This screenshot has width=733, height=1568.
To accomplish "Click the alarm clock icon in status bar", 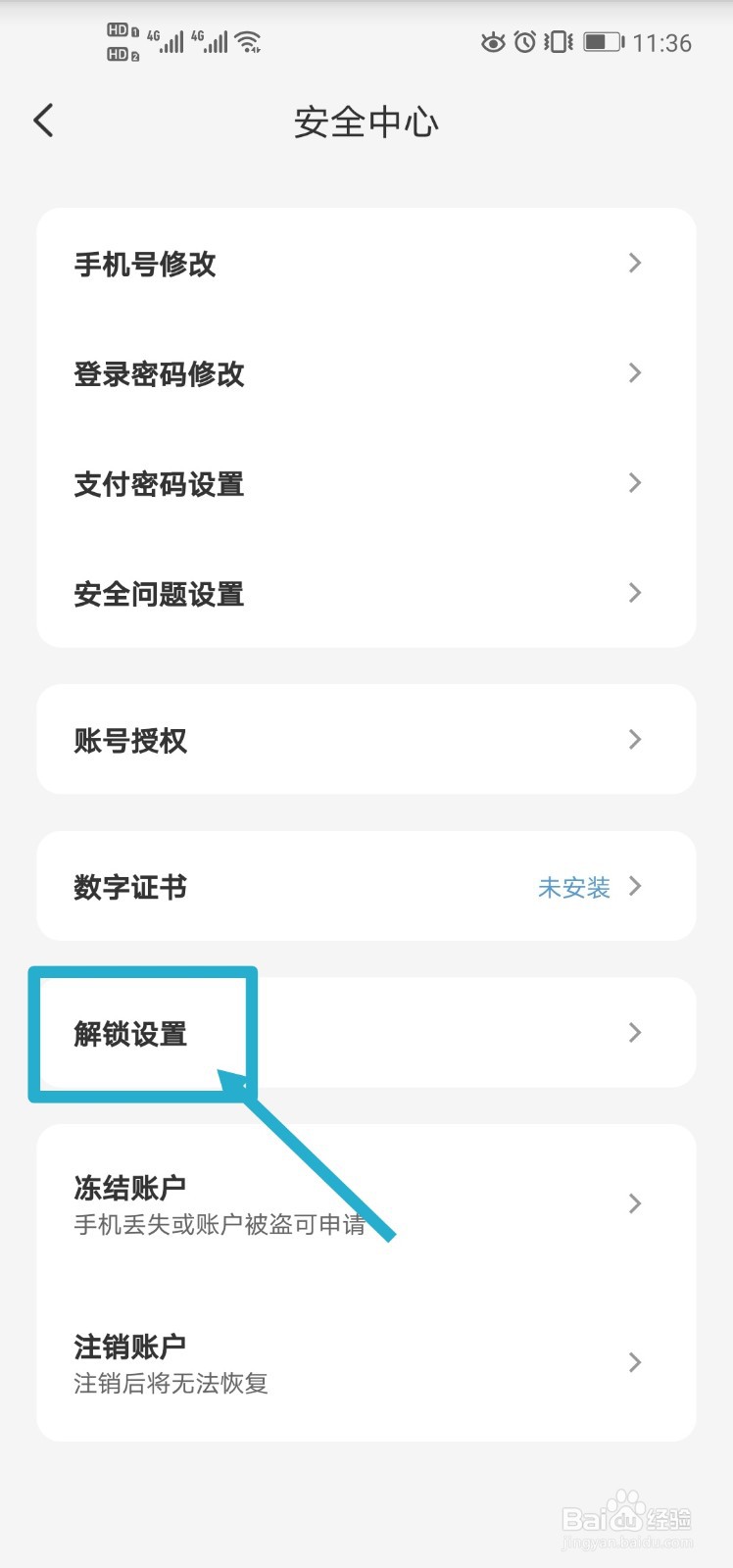I will 526,42.
